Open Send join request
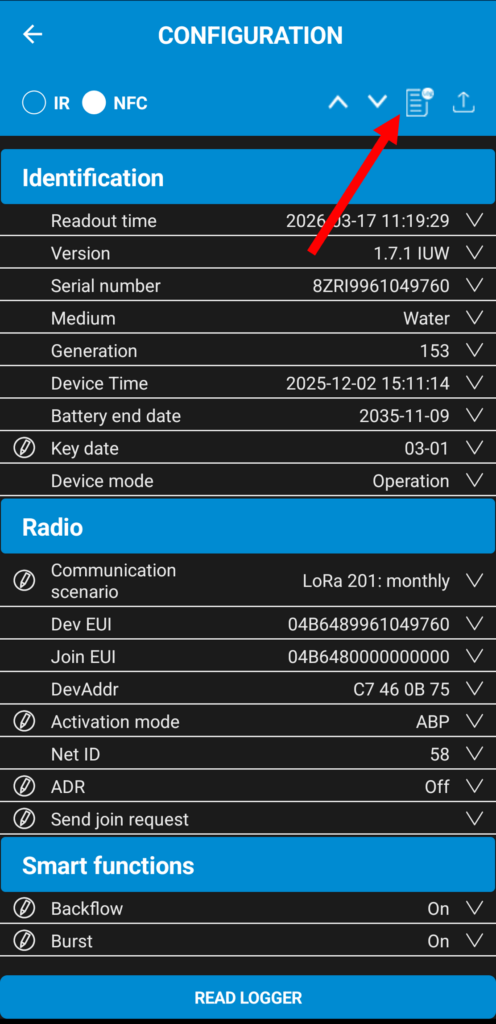 tap(248, 819)
